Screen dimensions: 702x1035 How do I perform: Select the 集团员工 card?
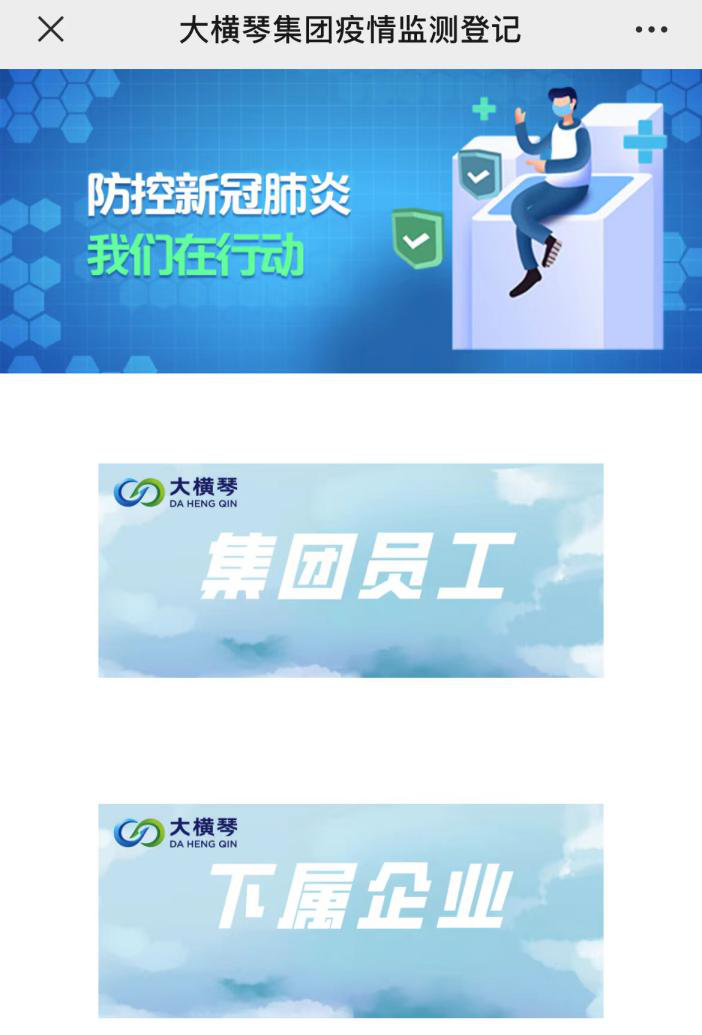pos(351,570)
